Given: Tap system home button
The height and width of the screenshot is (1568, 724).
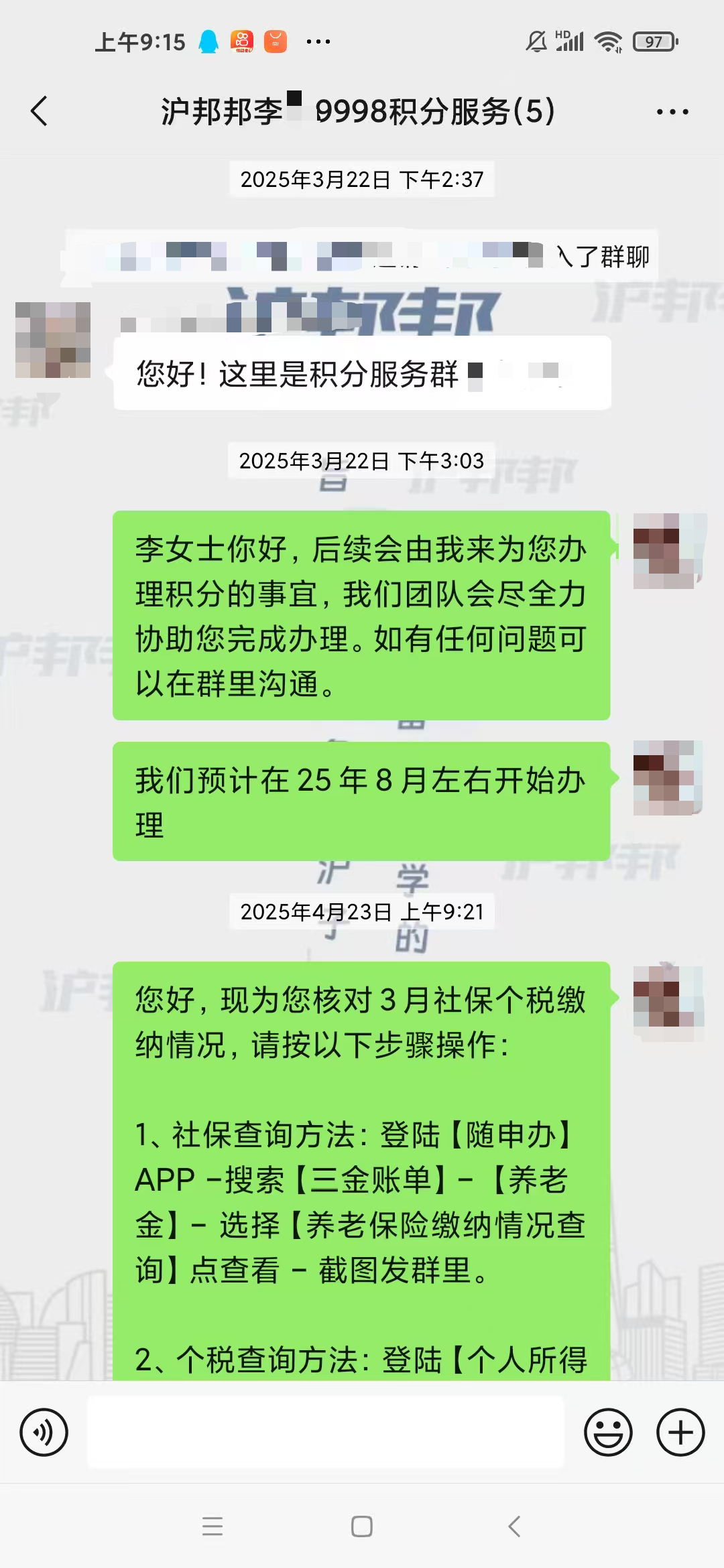Looking at the screenshot, I should click(x=362, y=1527).
